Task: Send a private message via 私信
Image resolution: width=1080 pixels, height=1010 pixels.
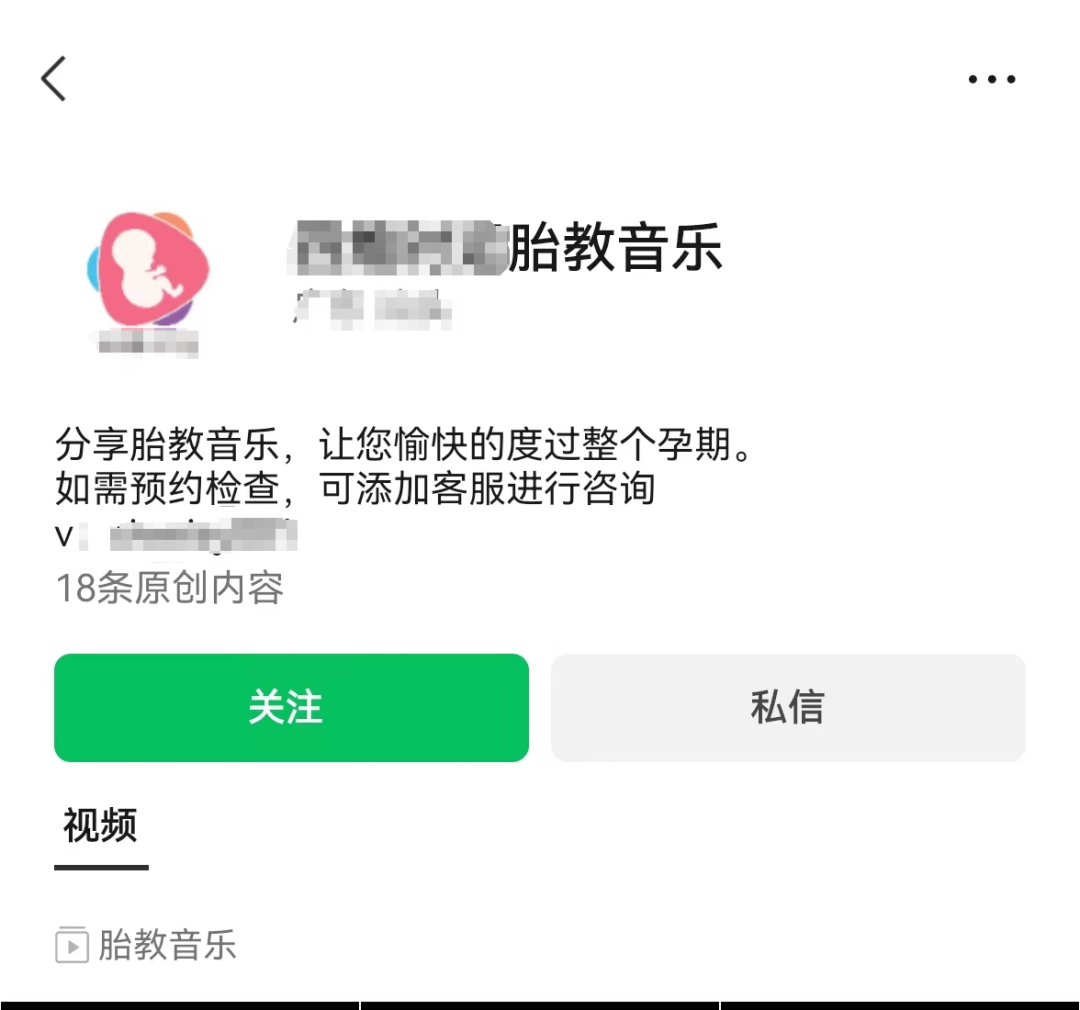Action: point(788,708)
